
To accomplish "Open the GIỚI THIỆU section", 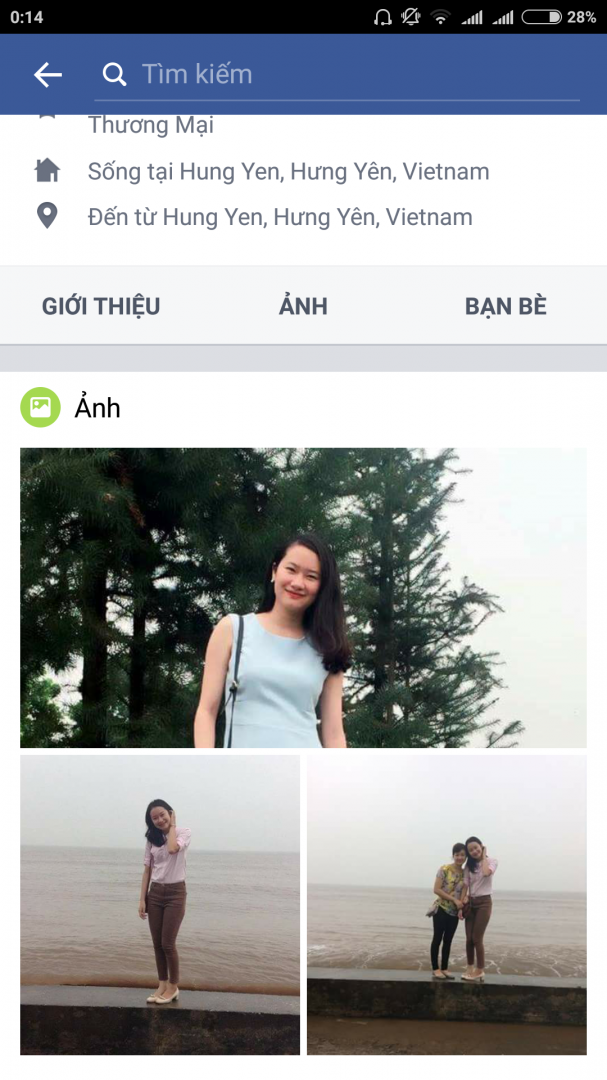I will [x=101, y=306].
